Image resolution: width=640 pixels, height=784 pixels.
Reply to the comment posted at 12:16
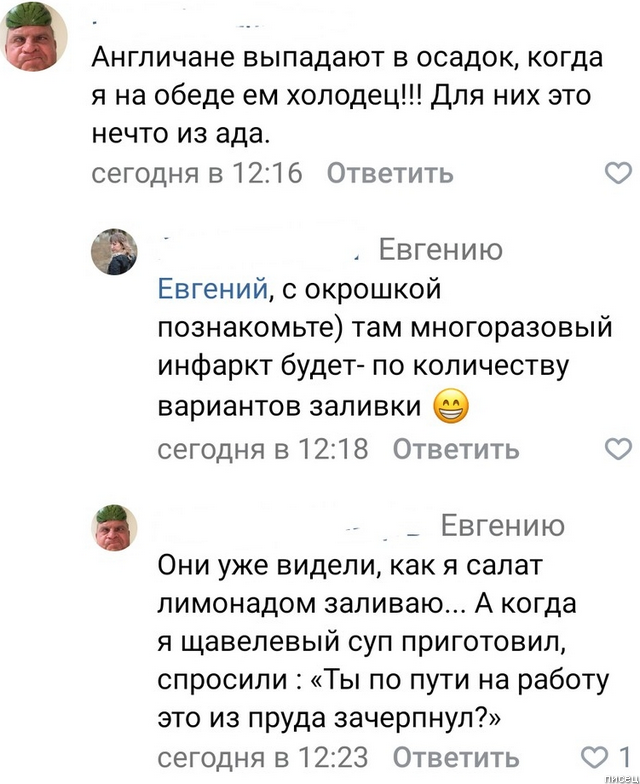click(390, 173)
